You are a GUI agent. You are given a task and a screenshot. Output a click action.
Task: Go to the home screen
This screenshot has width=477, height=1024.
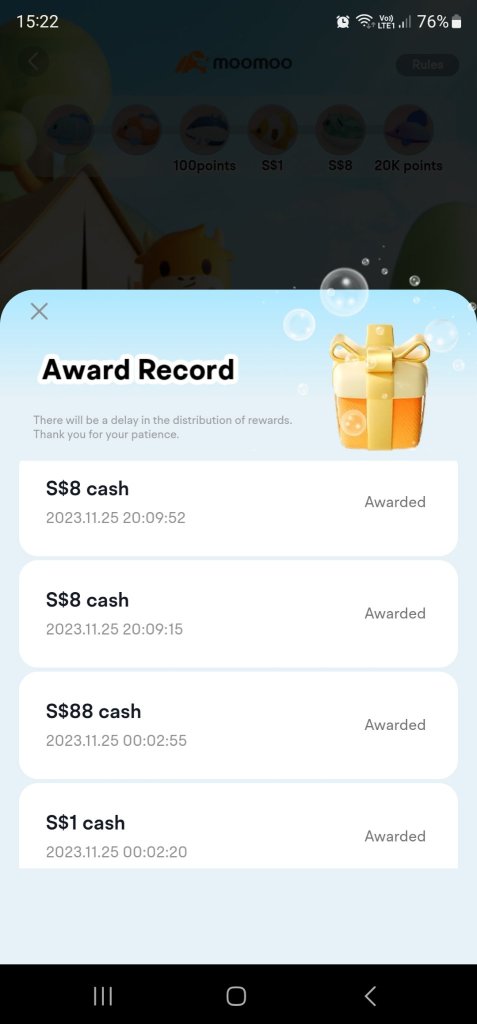[x=236, y=995]
